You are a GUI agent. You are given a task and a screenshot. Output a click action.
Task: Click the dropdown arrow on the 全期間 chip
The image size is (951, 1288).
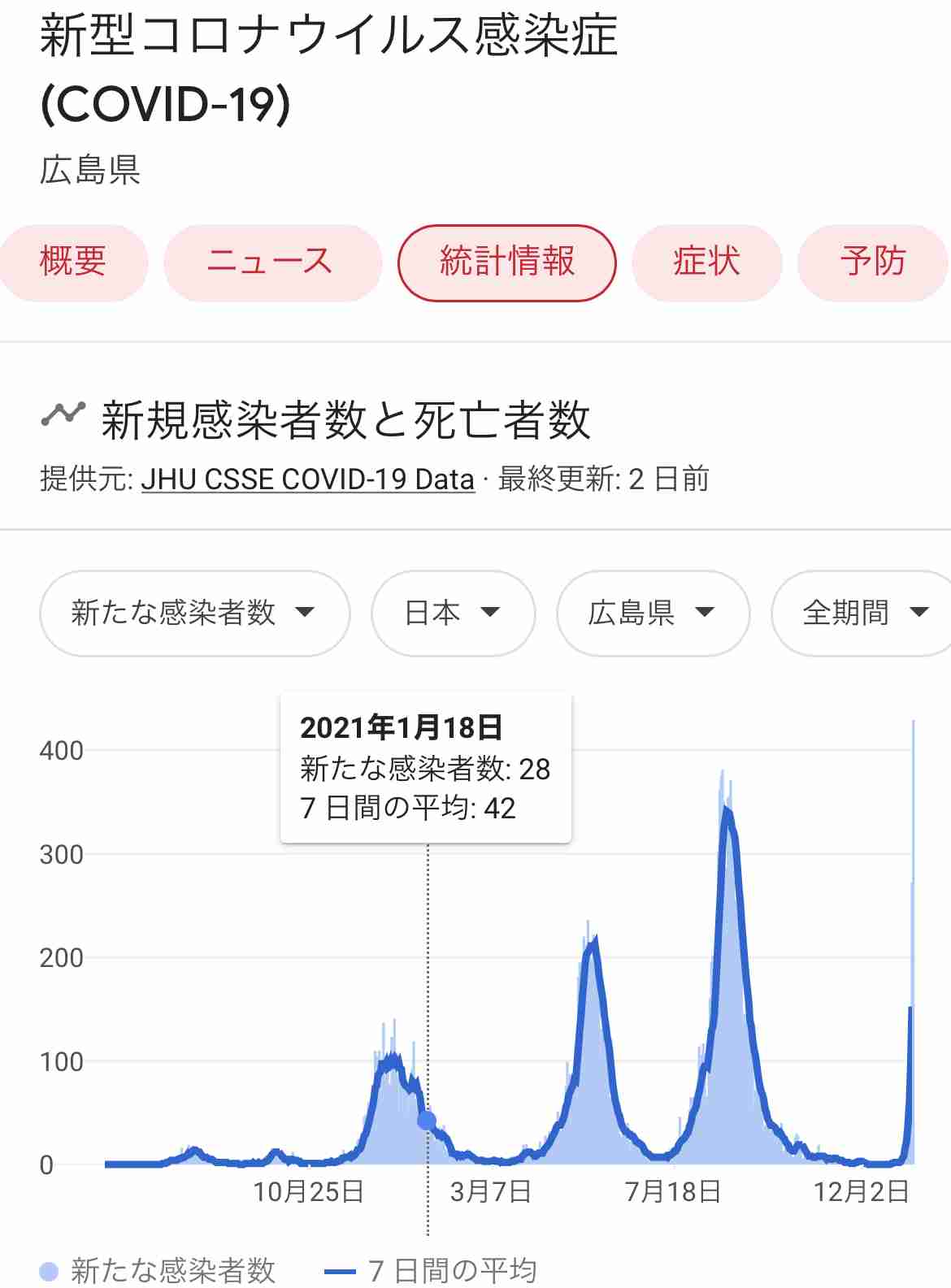click(x=919, y=614)
